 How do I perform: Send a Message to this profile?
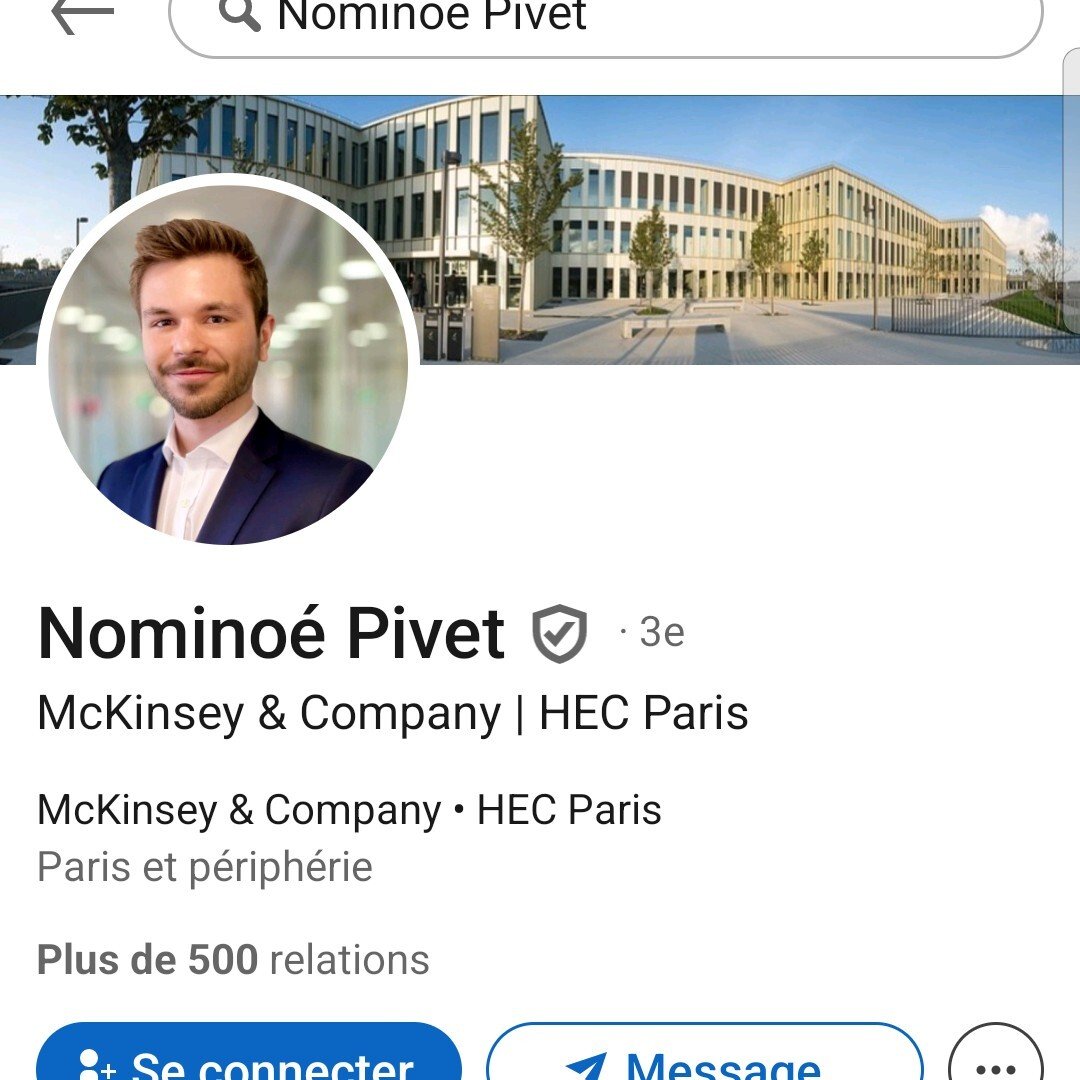coord(704,1058)
